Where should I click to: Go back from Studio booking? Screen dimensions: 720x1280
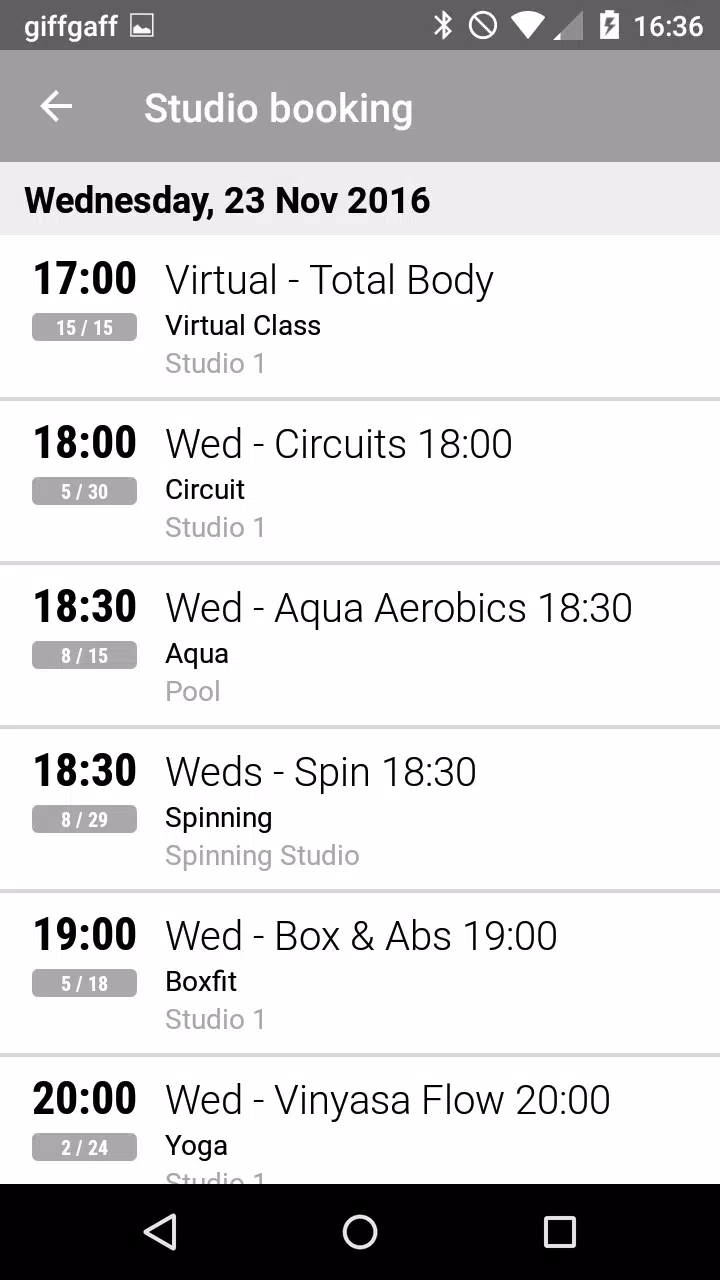pyautogui.click(x=56, y=107)
